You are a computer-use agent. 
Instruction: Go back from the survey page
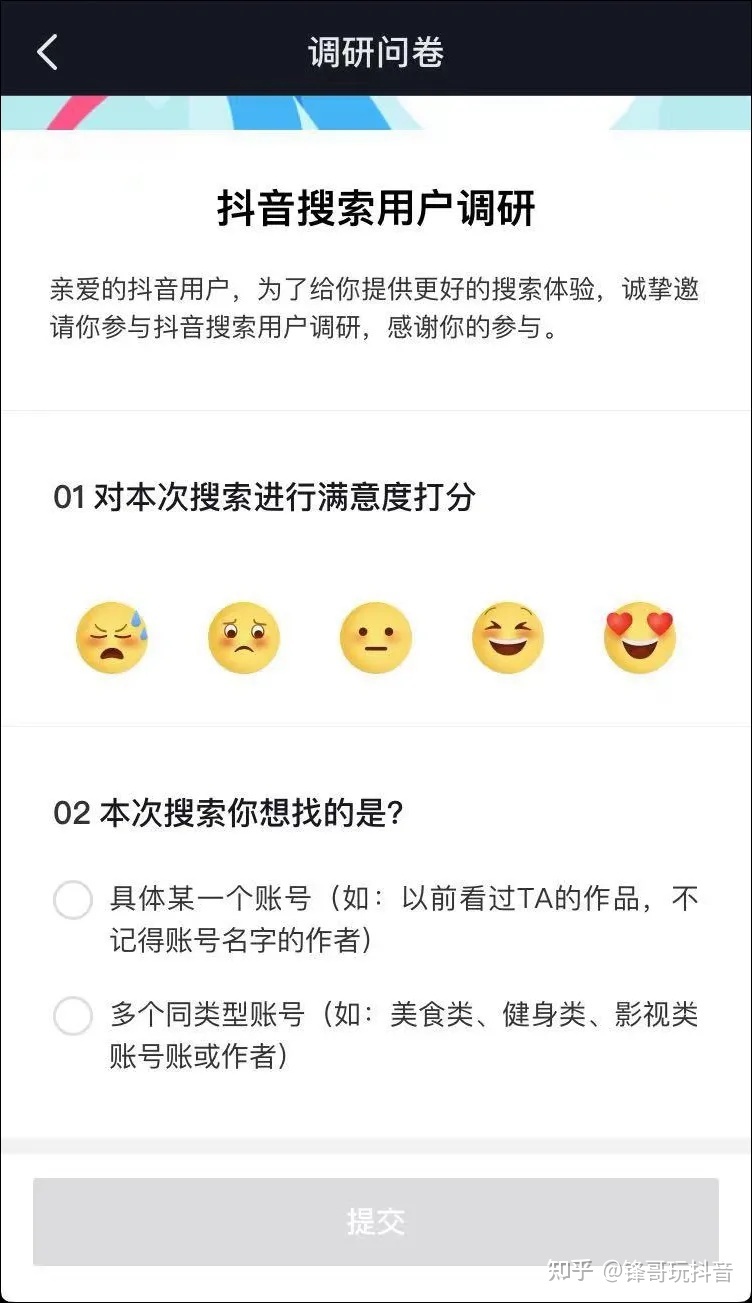[x=47, y=52]
